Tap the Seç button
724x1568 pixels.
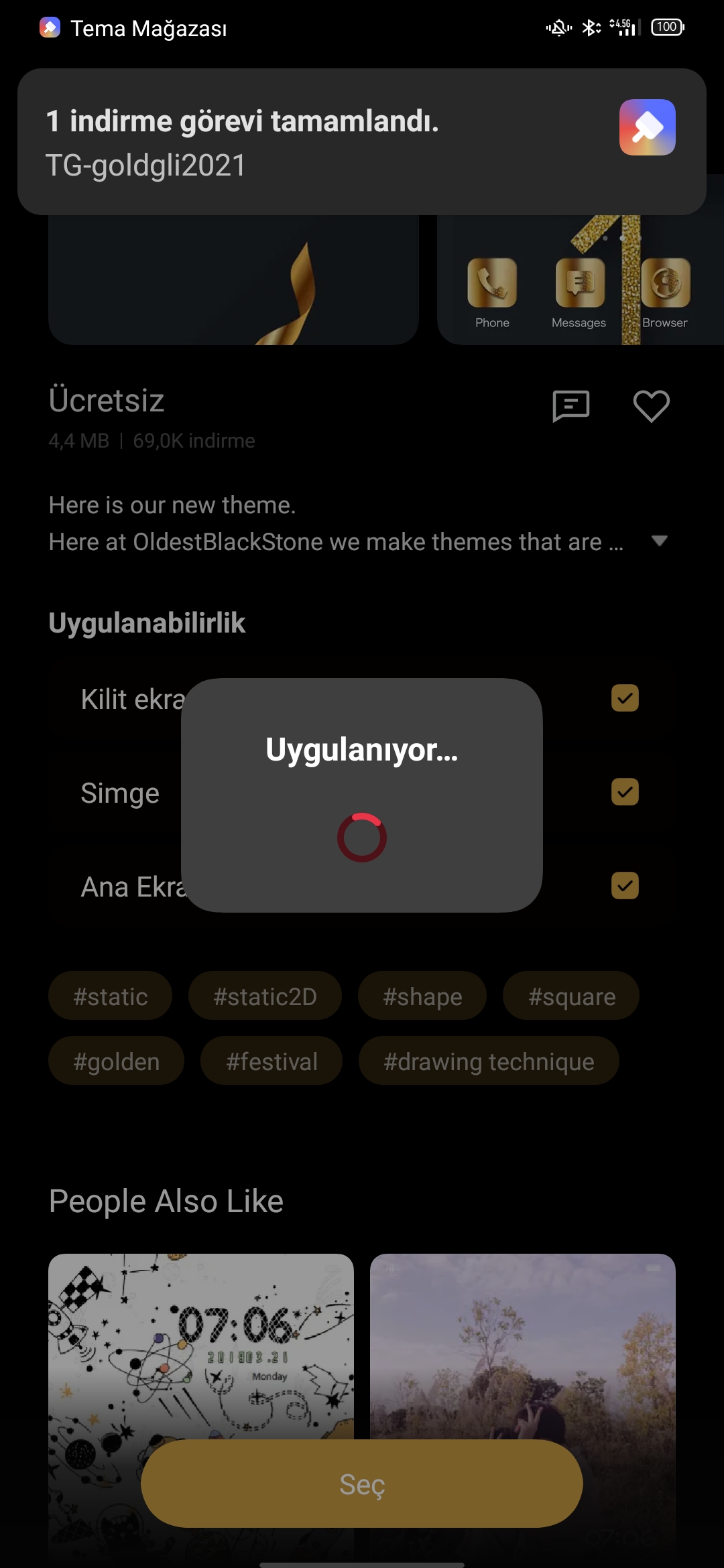(x=362, y=1484)
